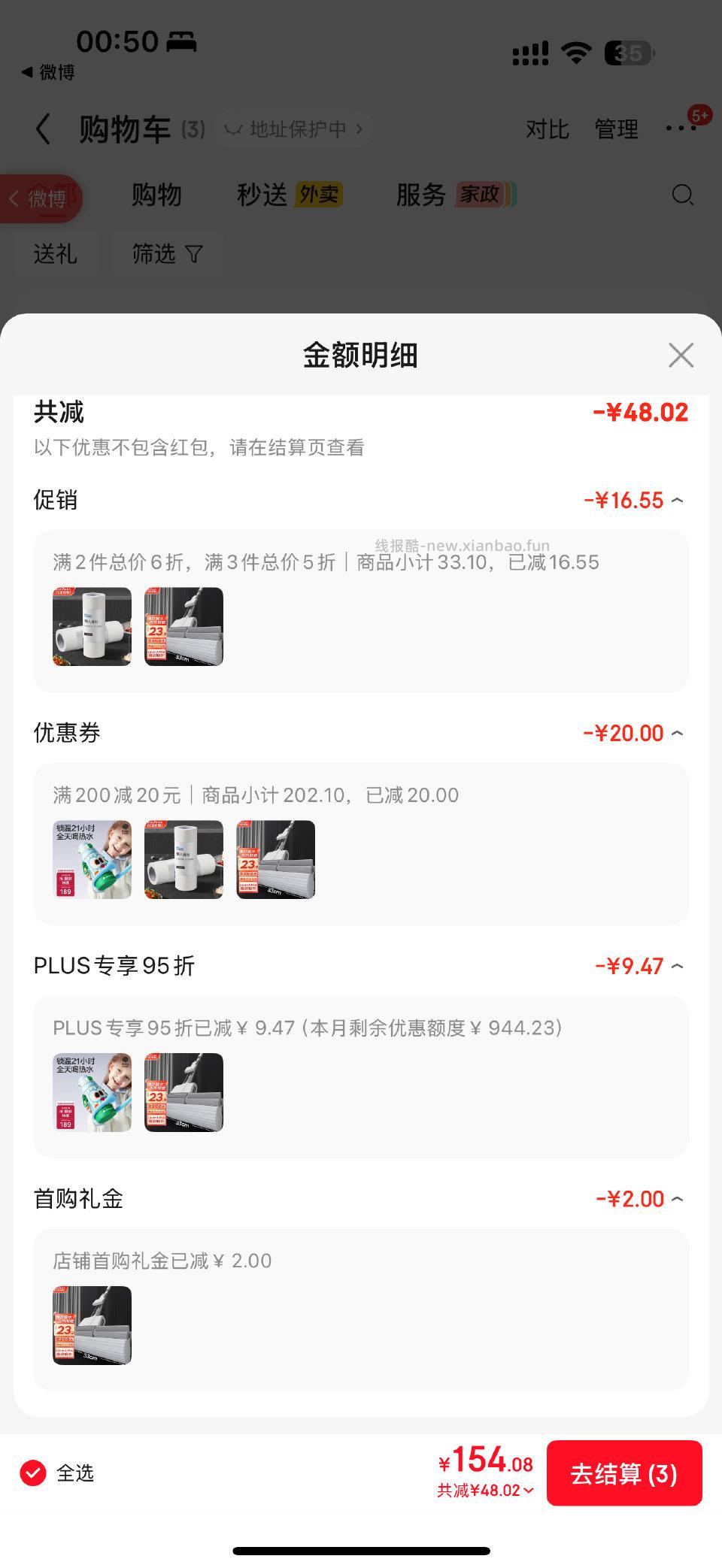The image size is (722, 1568).
Task: Switch to the 服务 tab
Action: tap(420, 195)
